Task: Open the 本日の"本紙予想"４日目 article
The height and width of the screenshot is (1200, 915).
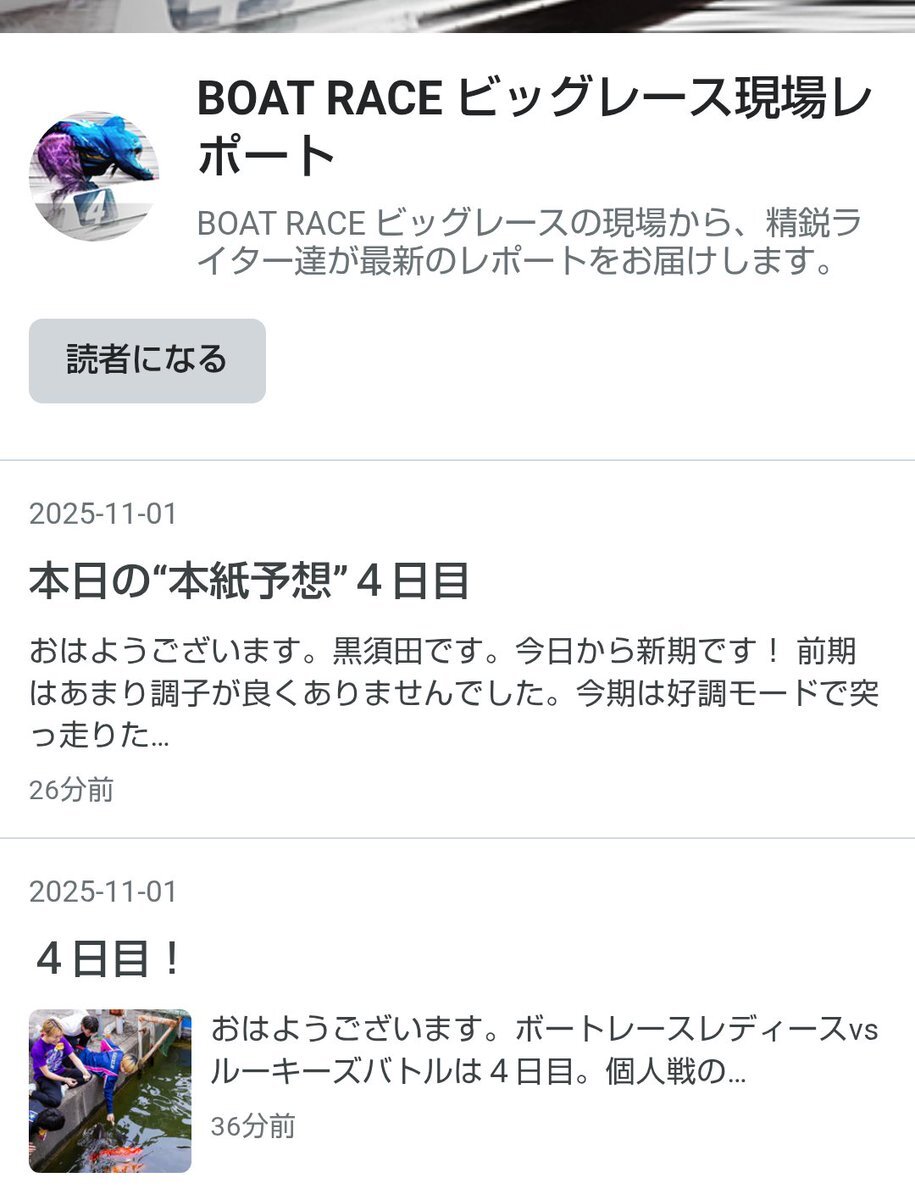Action: point(249,581)
